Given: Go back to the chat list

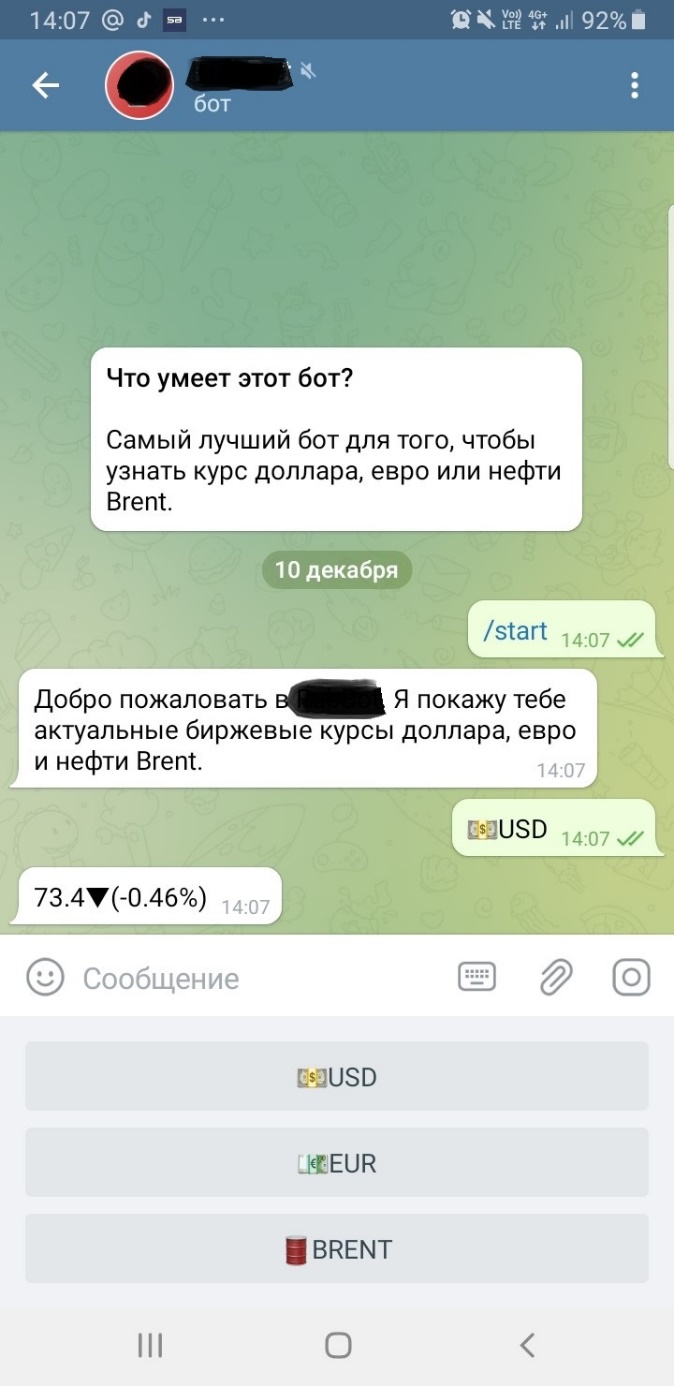Looking at the screenshot, I should pyautogui.click(x=46, y=86).
